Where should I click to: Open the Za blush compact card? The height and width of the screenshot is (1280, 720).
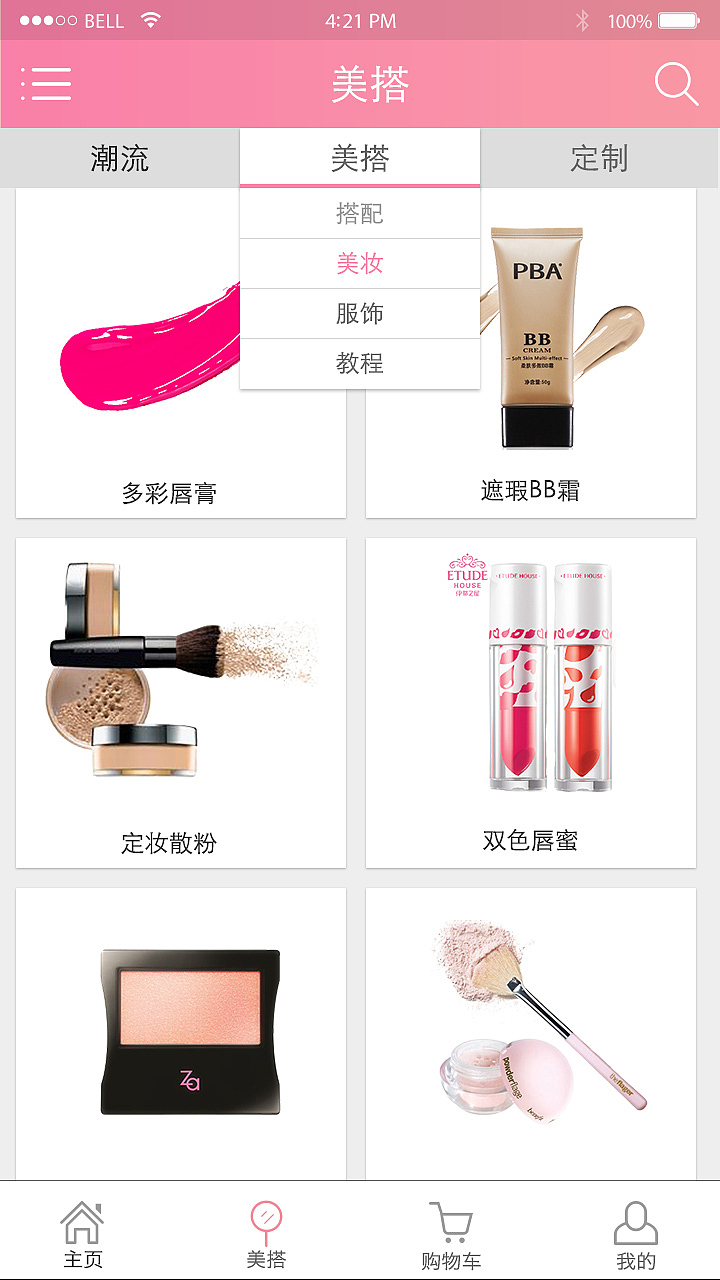click(181, 1032)
